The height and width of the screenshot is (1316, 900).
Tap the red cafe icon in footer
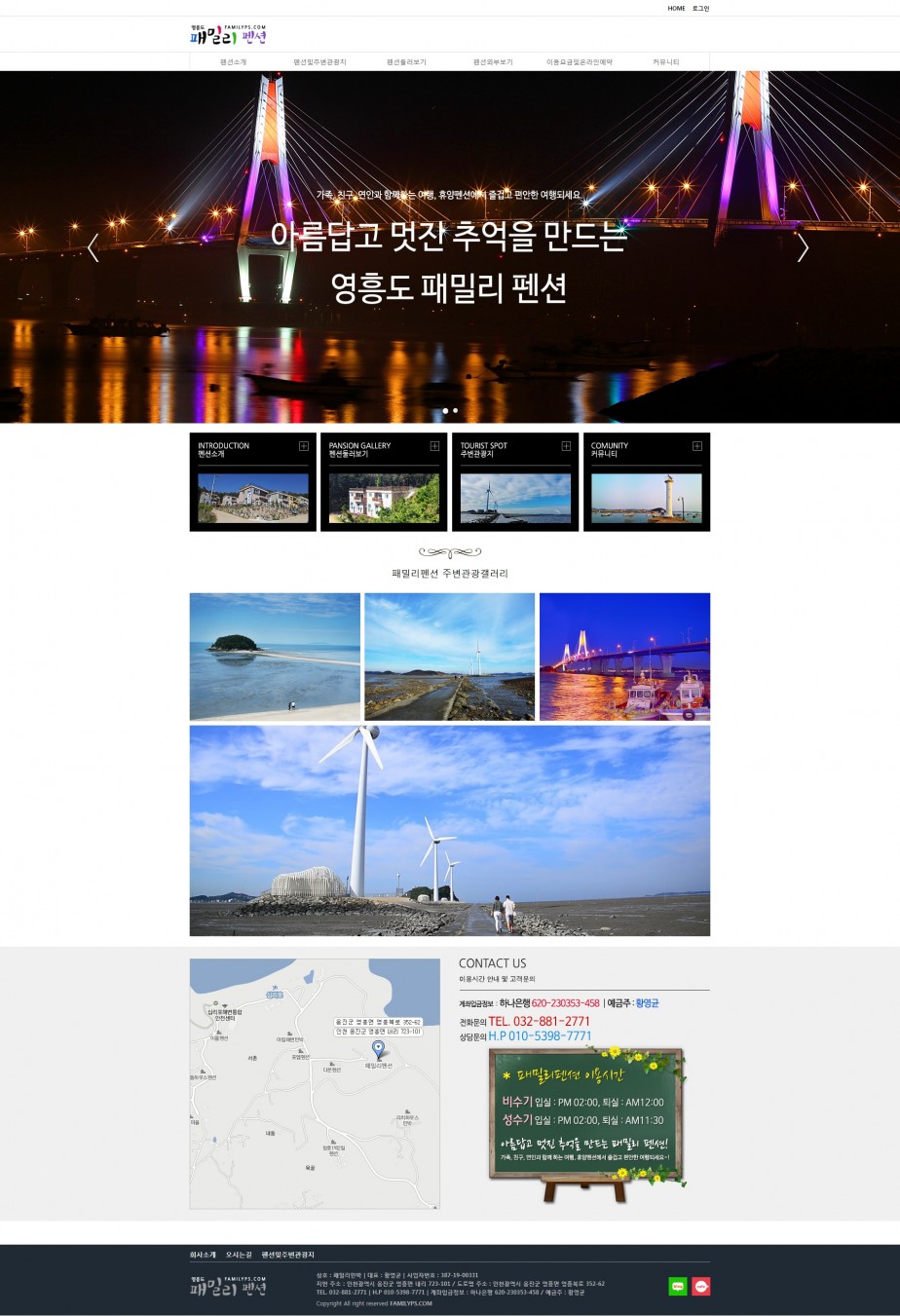click(x=701, y=1286)
